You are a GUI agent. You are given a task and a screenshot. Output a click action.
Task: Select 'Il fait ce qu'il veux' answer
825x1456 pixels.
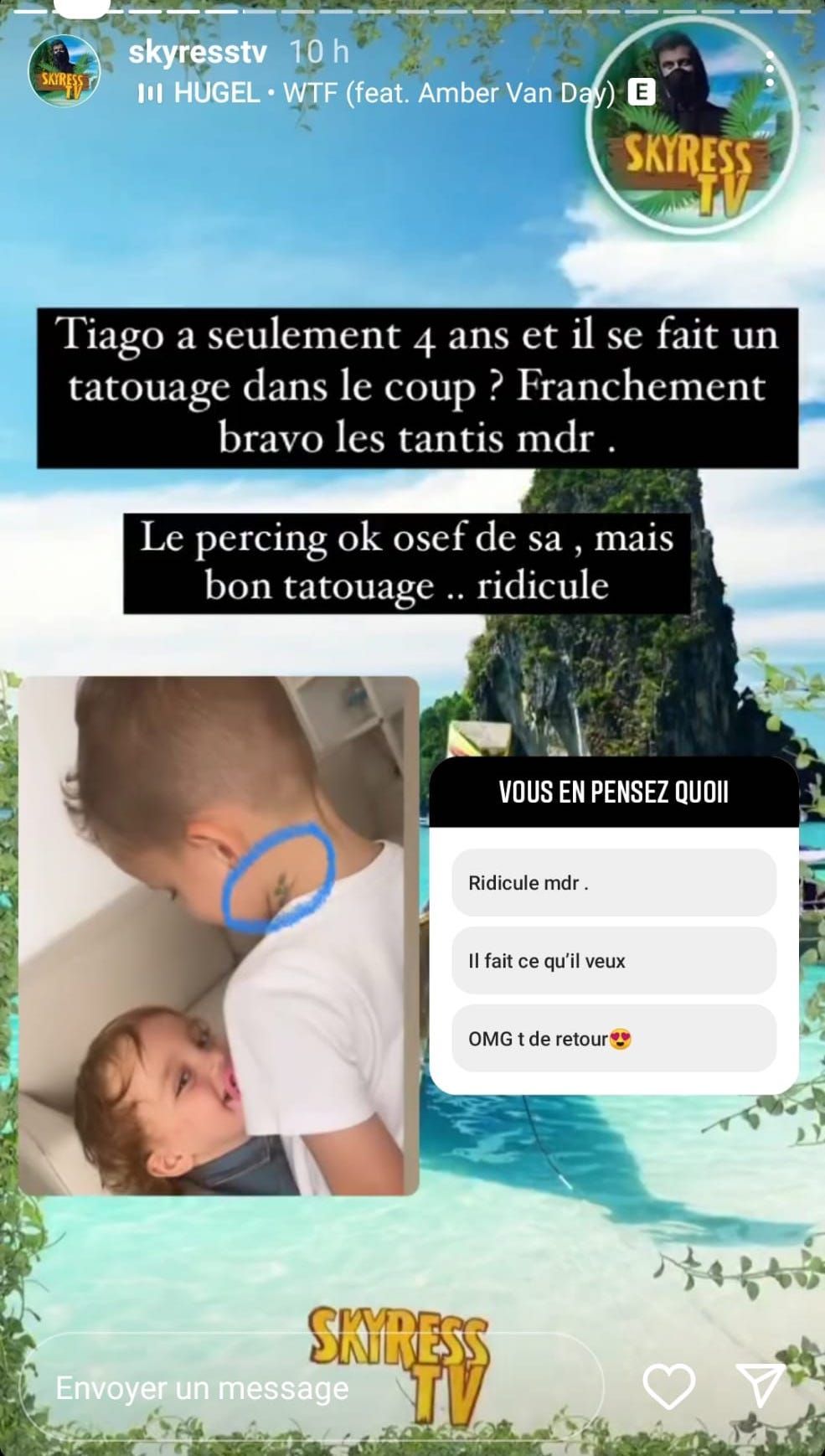coord(613,961)
